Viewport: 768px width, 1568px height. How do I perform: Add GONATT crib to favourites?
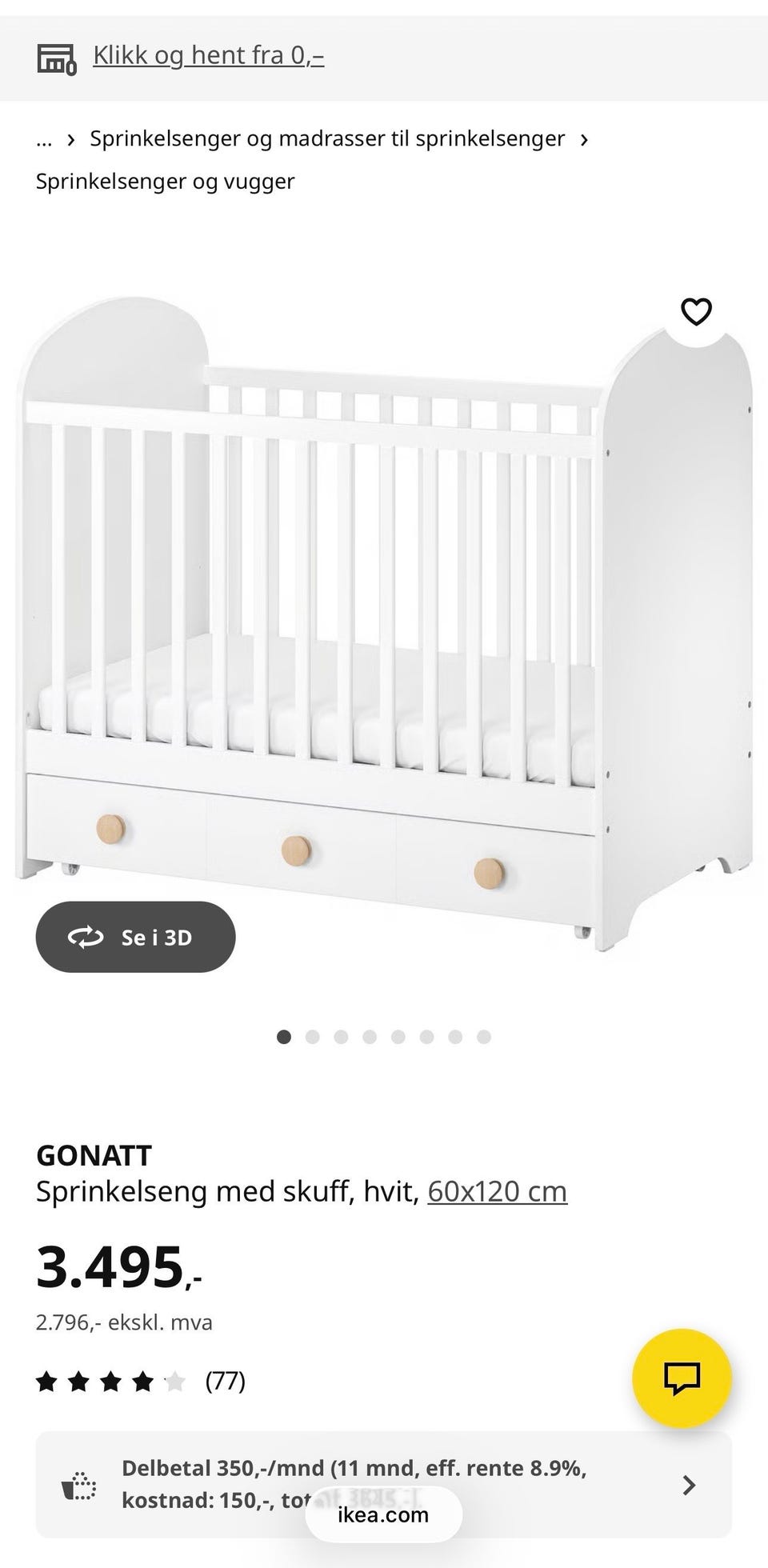pyautogui.click(x=696, y=311)
